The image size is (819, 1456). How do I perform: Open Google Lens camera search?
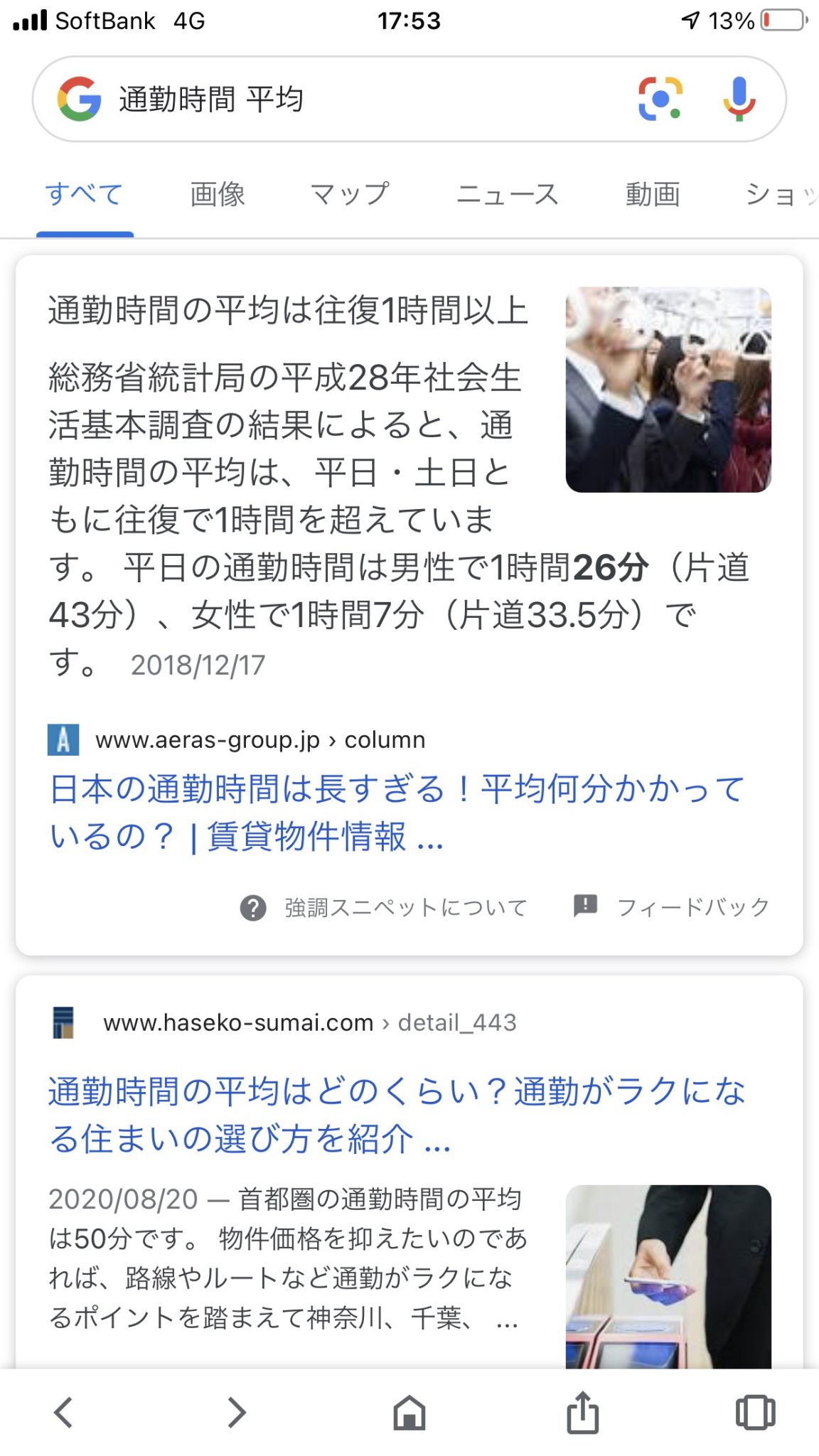tap(660, 99)
